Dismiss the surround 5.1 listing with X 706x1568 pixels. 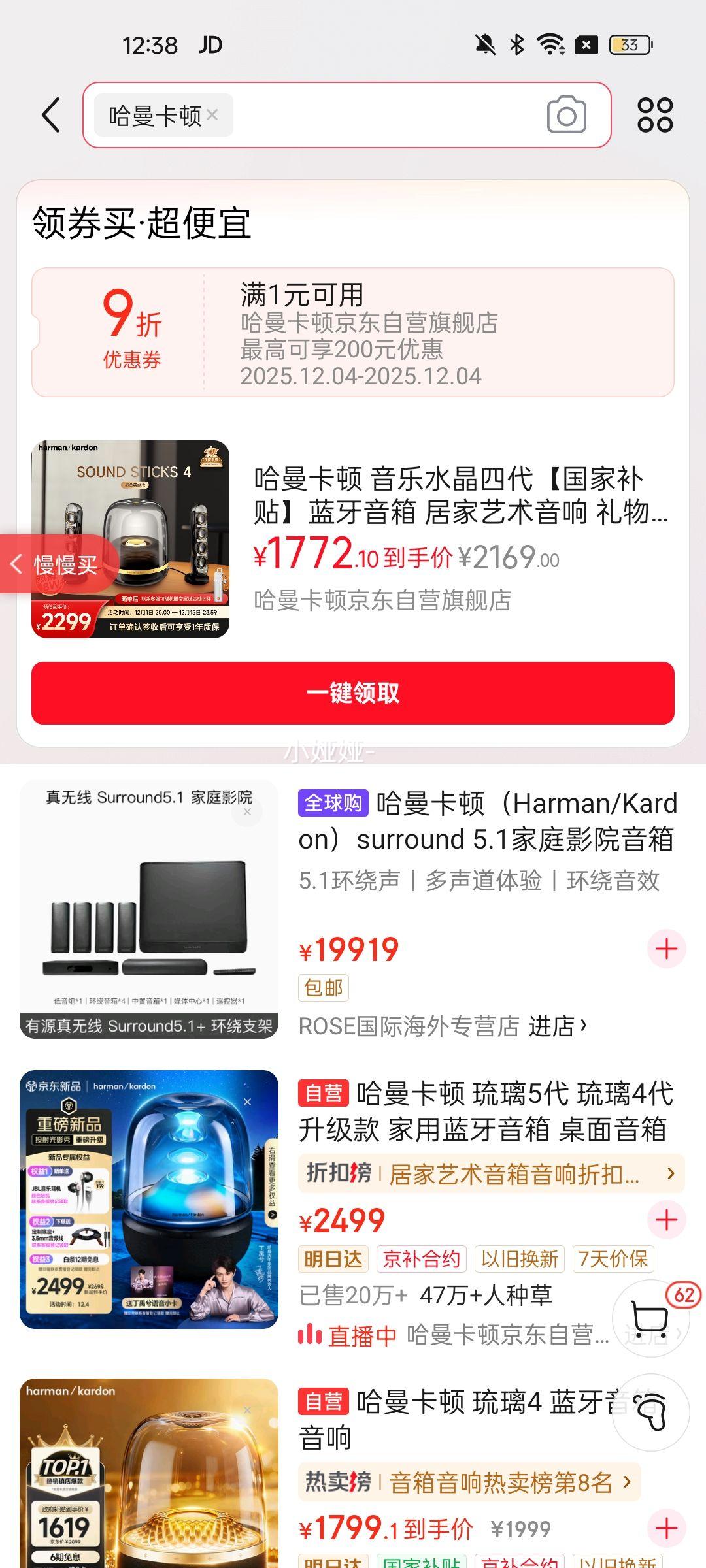click(x=247, y=812)
